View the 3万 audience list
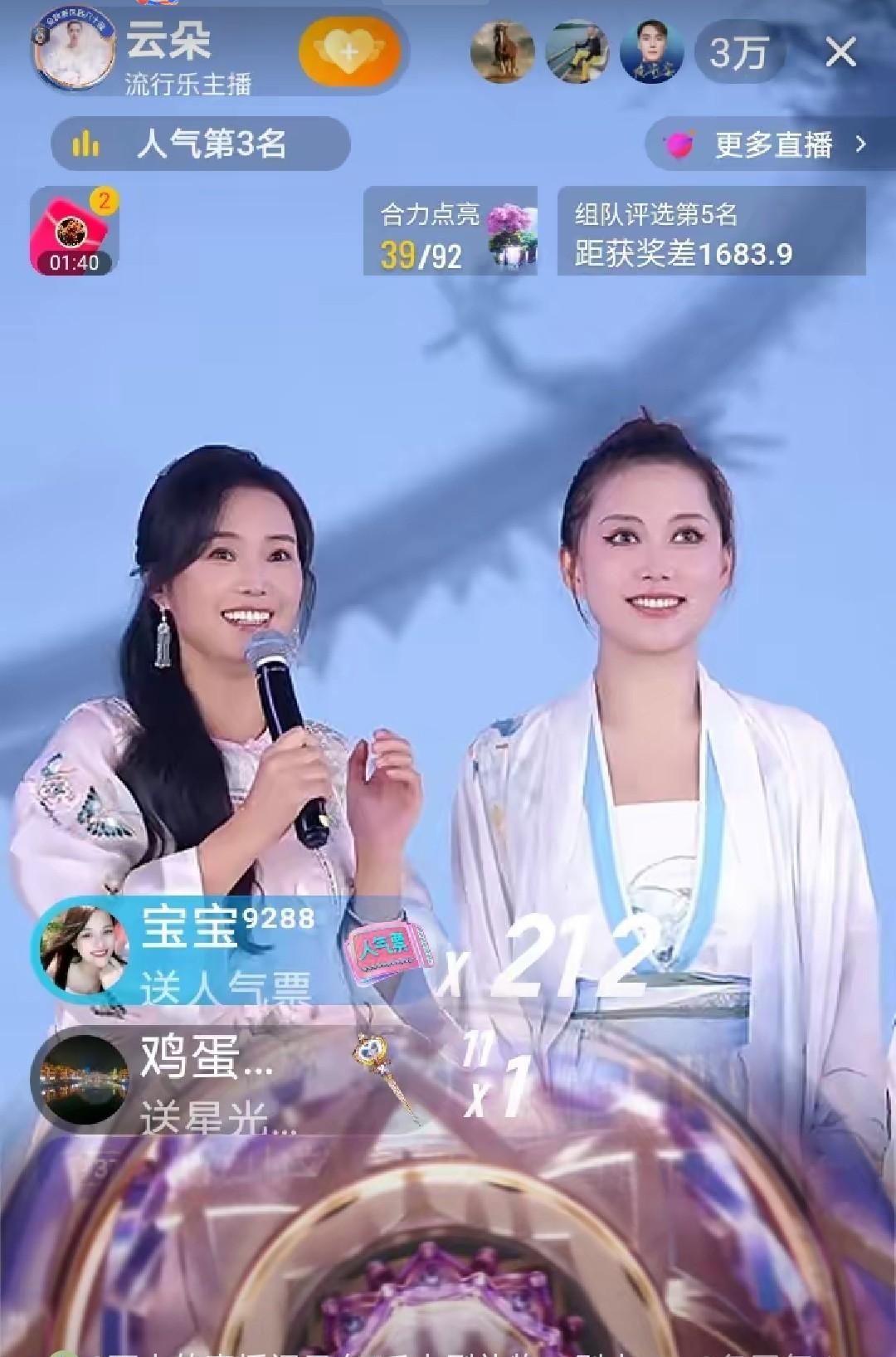 coord(738,53)
